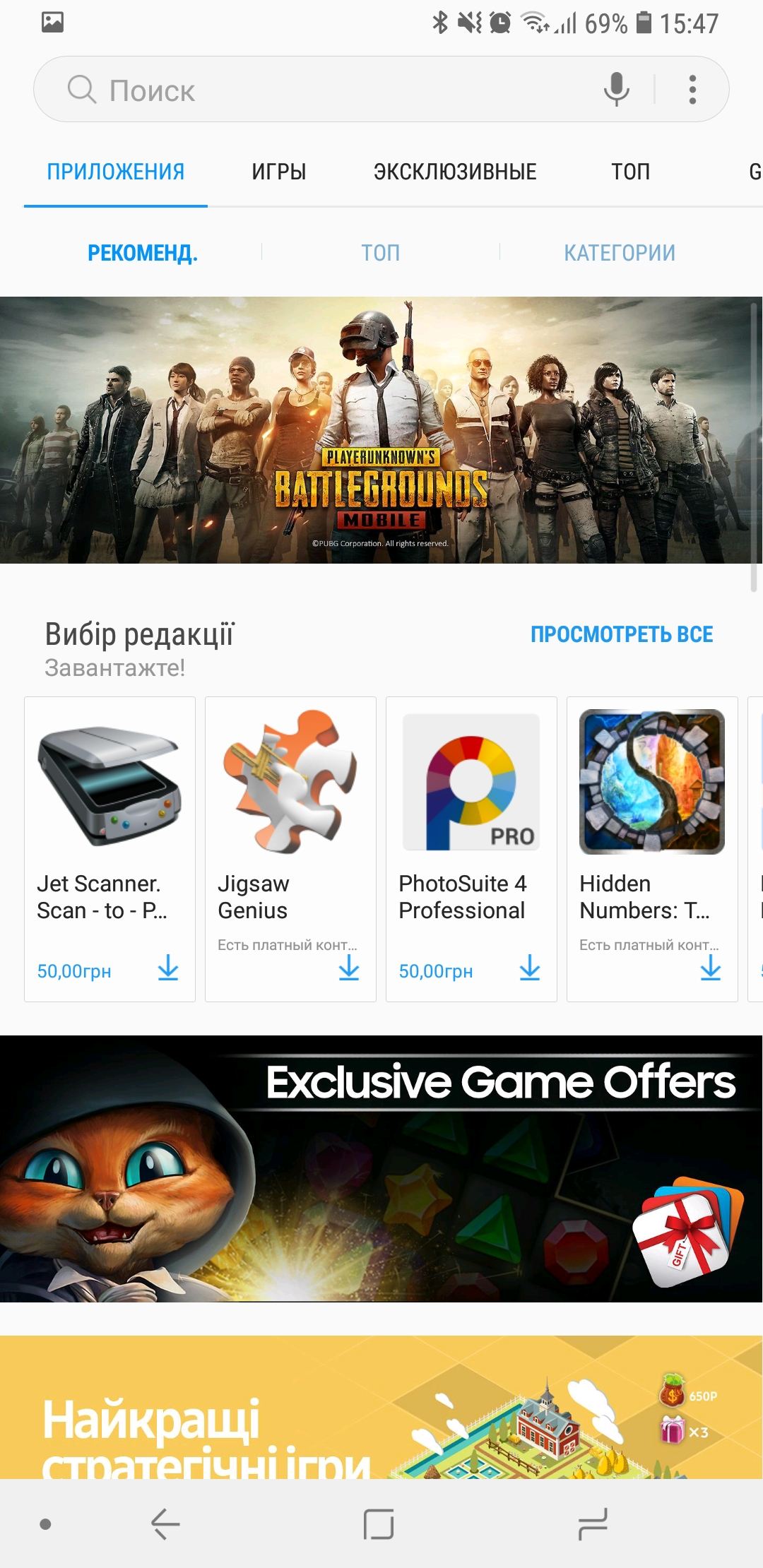Switch to the ЭКСКЛЮЗИВНЫЕ tab
This screenshot has height=1568, width=763.
point(455,172)
